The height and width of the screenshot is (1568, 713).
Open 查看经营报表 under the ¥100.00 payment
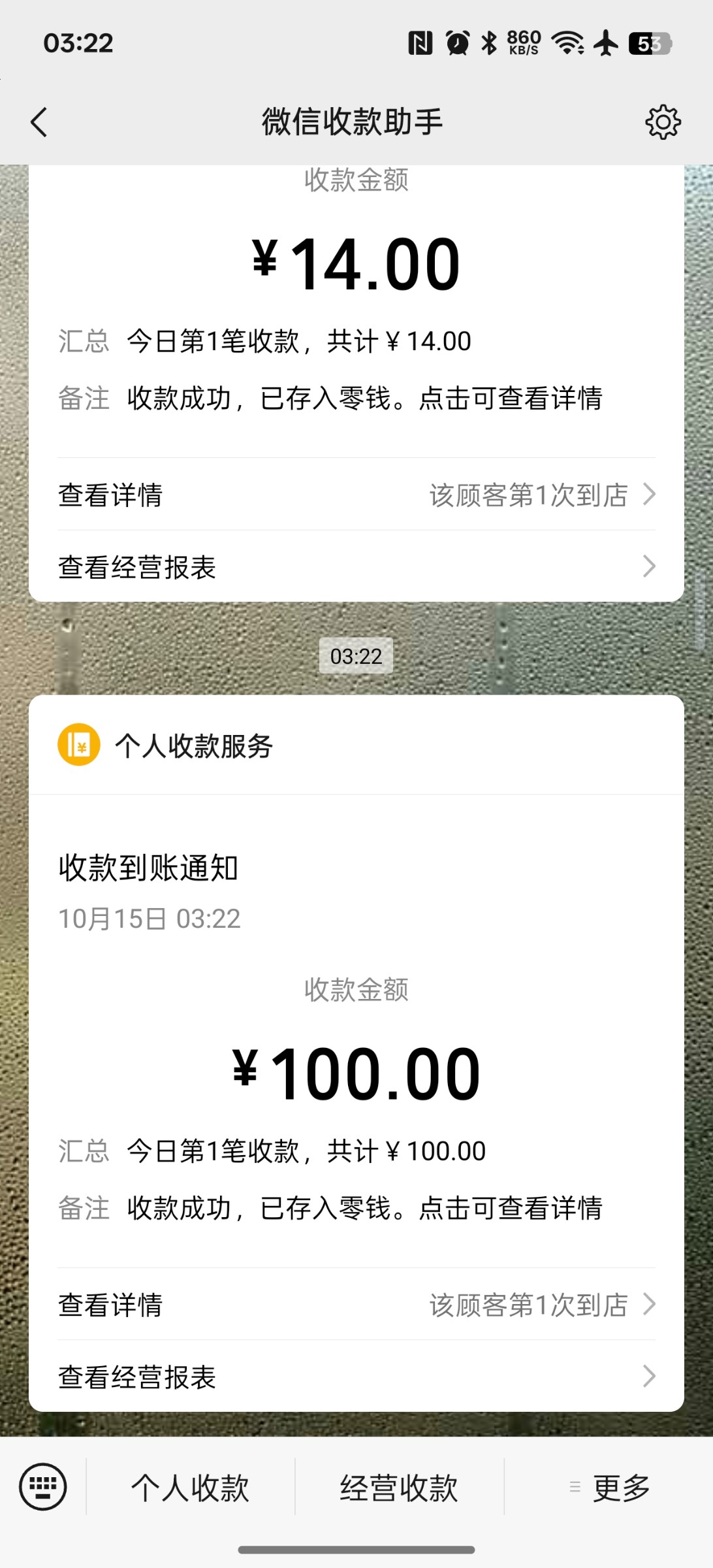356,1377
